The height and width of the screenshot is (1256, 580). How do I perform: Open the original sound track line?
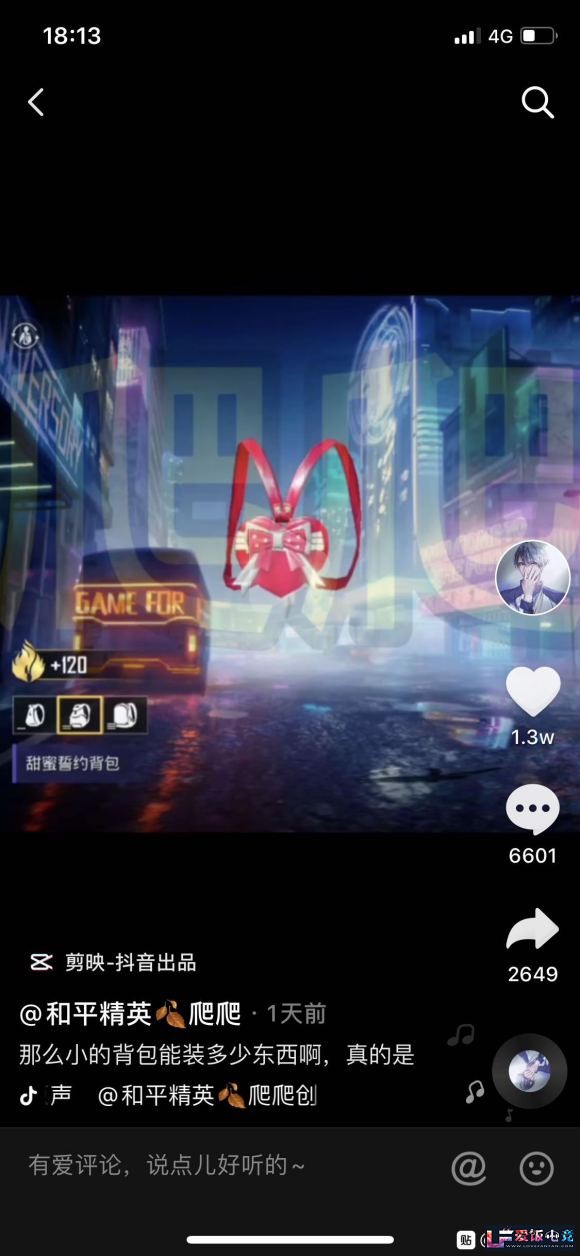[168, 1095]
